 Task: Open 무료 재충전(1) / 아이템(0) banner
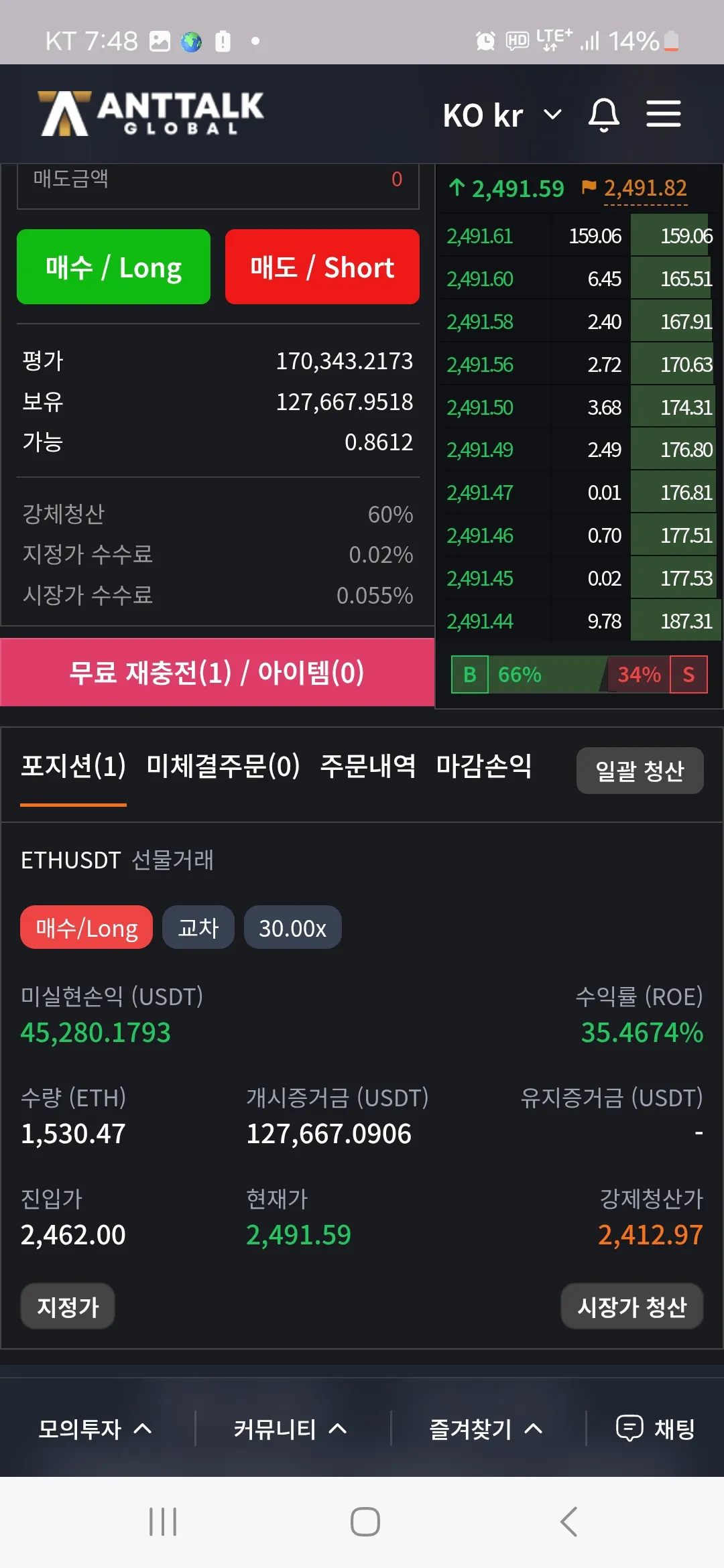217,672
